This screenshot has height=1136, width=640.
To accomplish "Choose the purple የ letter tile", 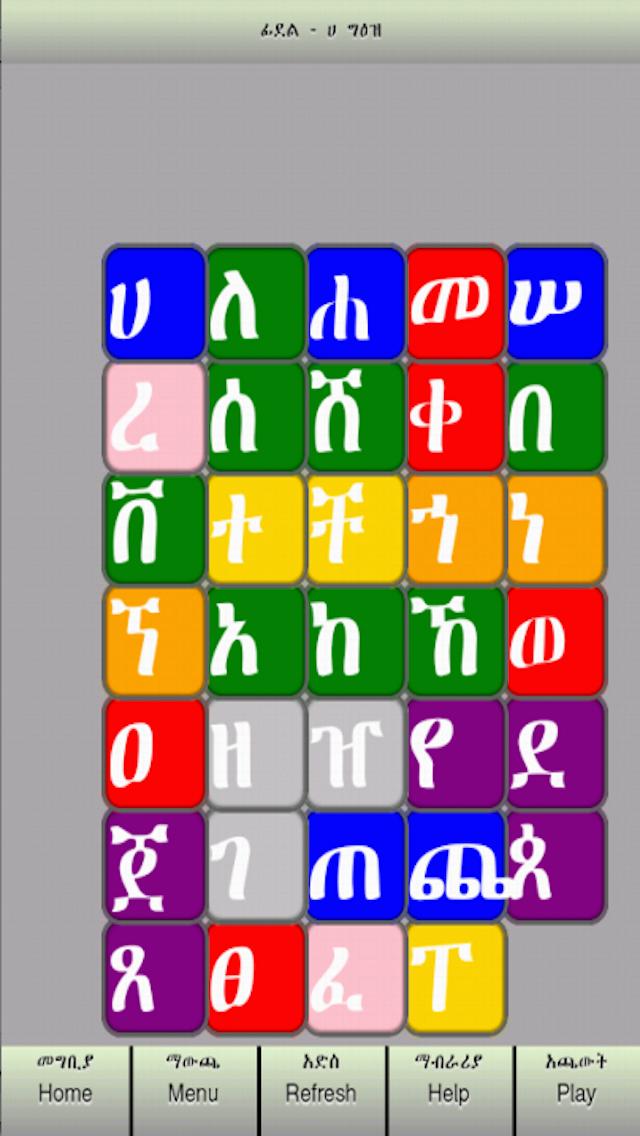I will click(456, 753).
